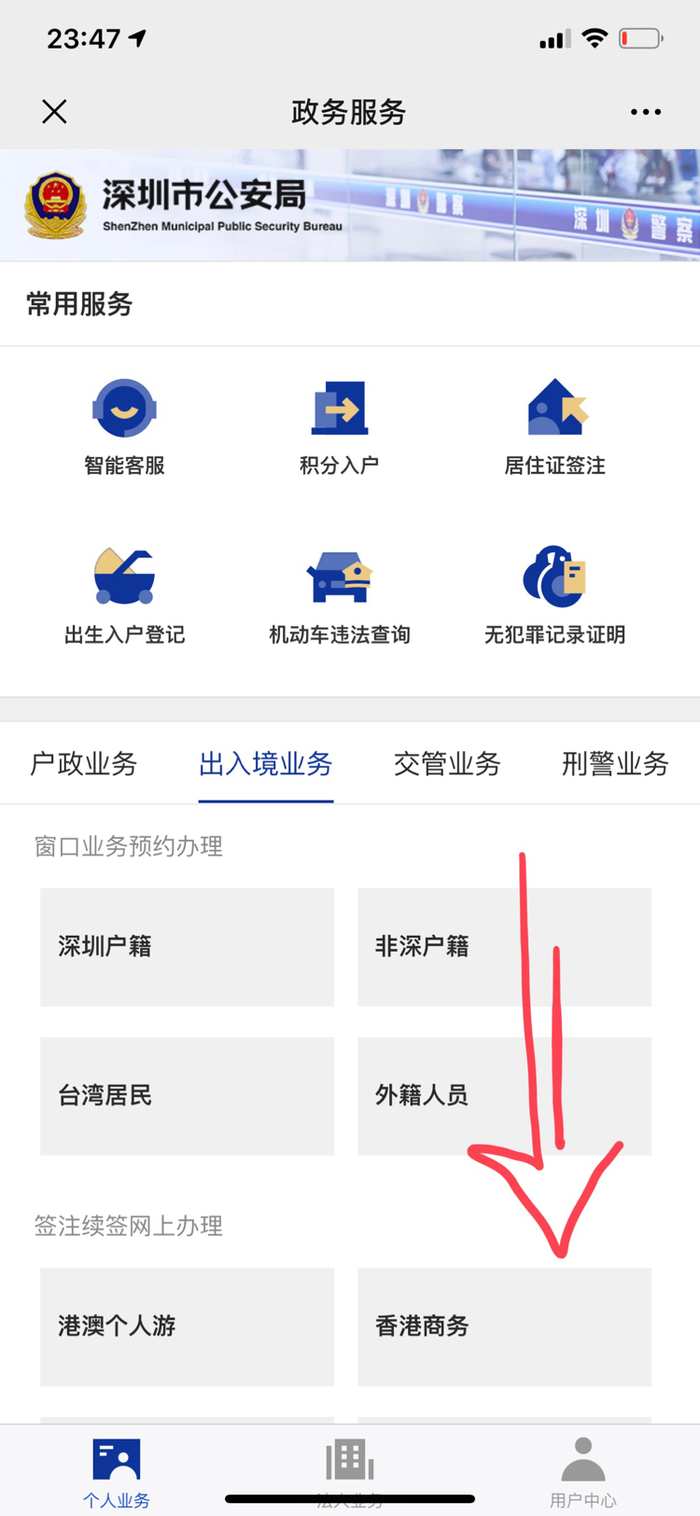
Task: Open 机动车违法查询 service
Action: coord(339,596)
